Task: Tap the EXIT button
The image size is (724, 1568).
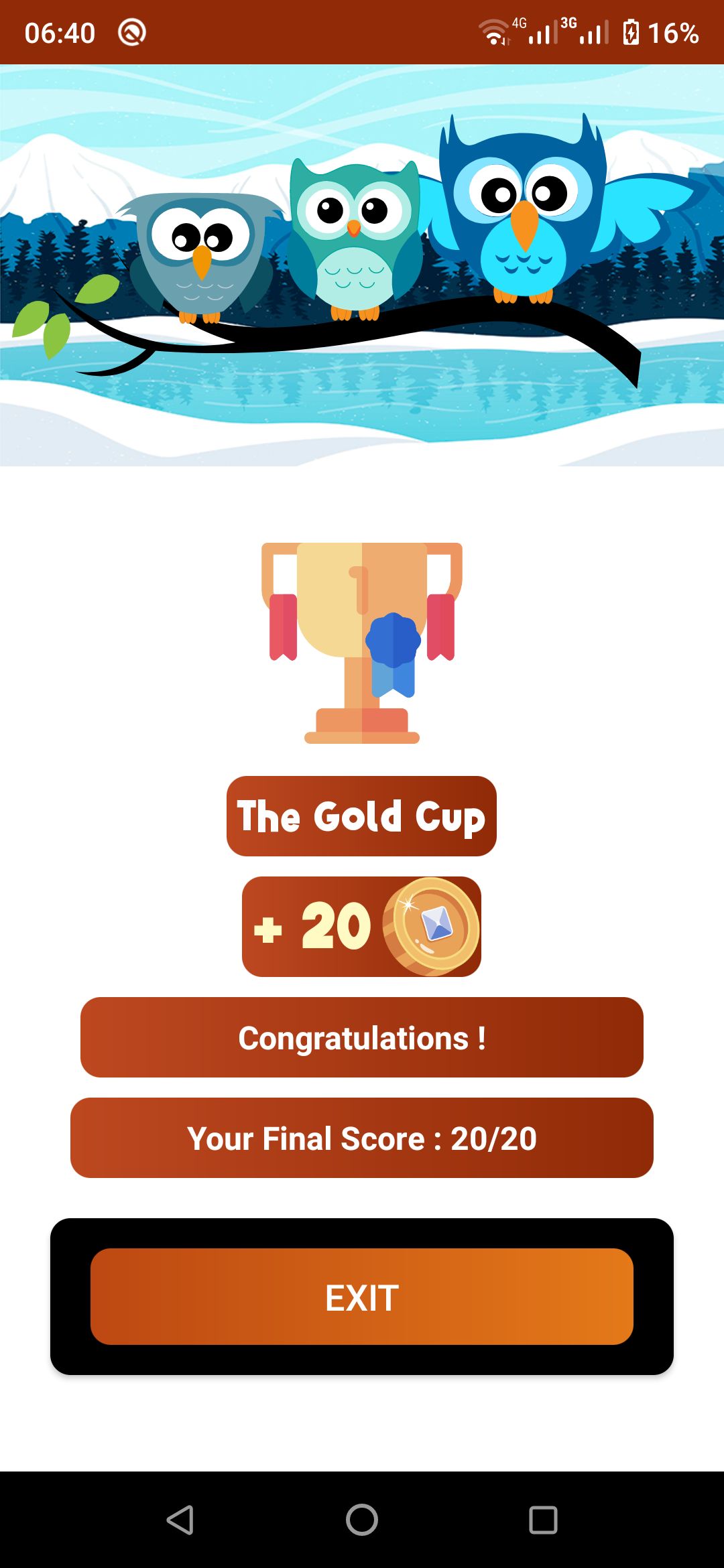Action: pyautogui.click(x=362, y=1297)
